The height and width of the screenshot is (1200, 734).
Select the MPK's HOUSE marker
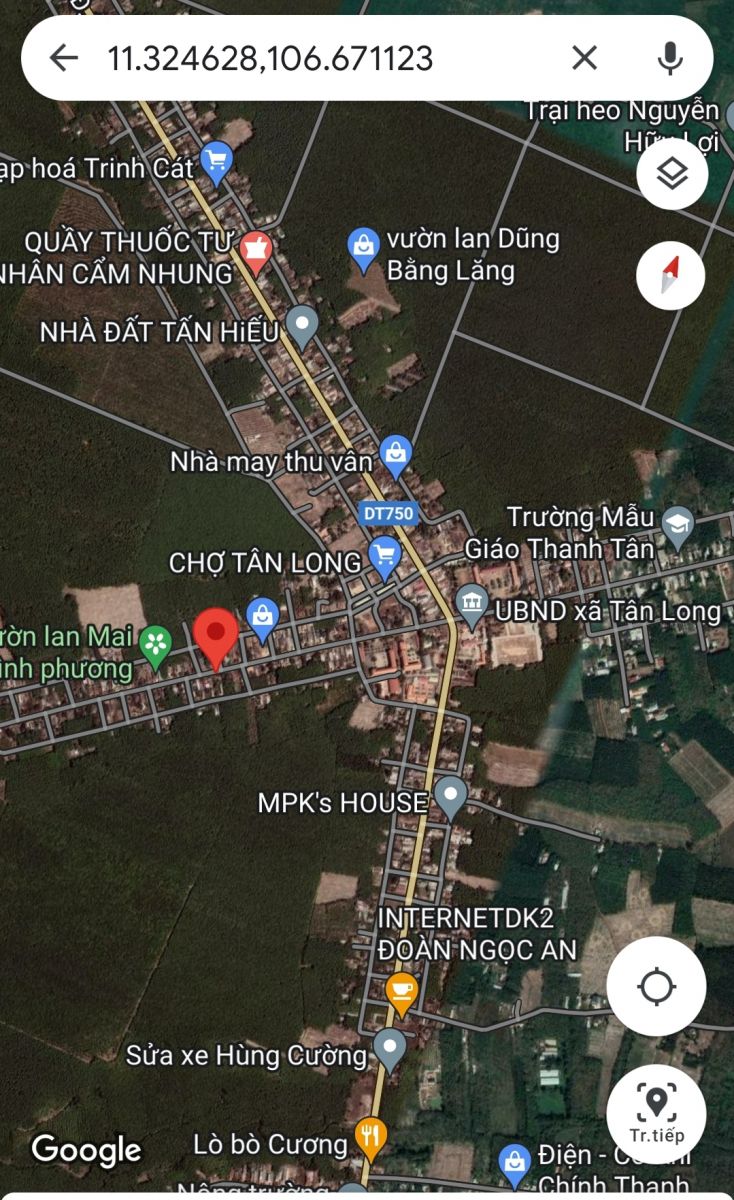451,798
